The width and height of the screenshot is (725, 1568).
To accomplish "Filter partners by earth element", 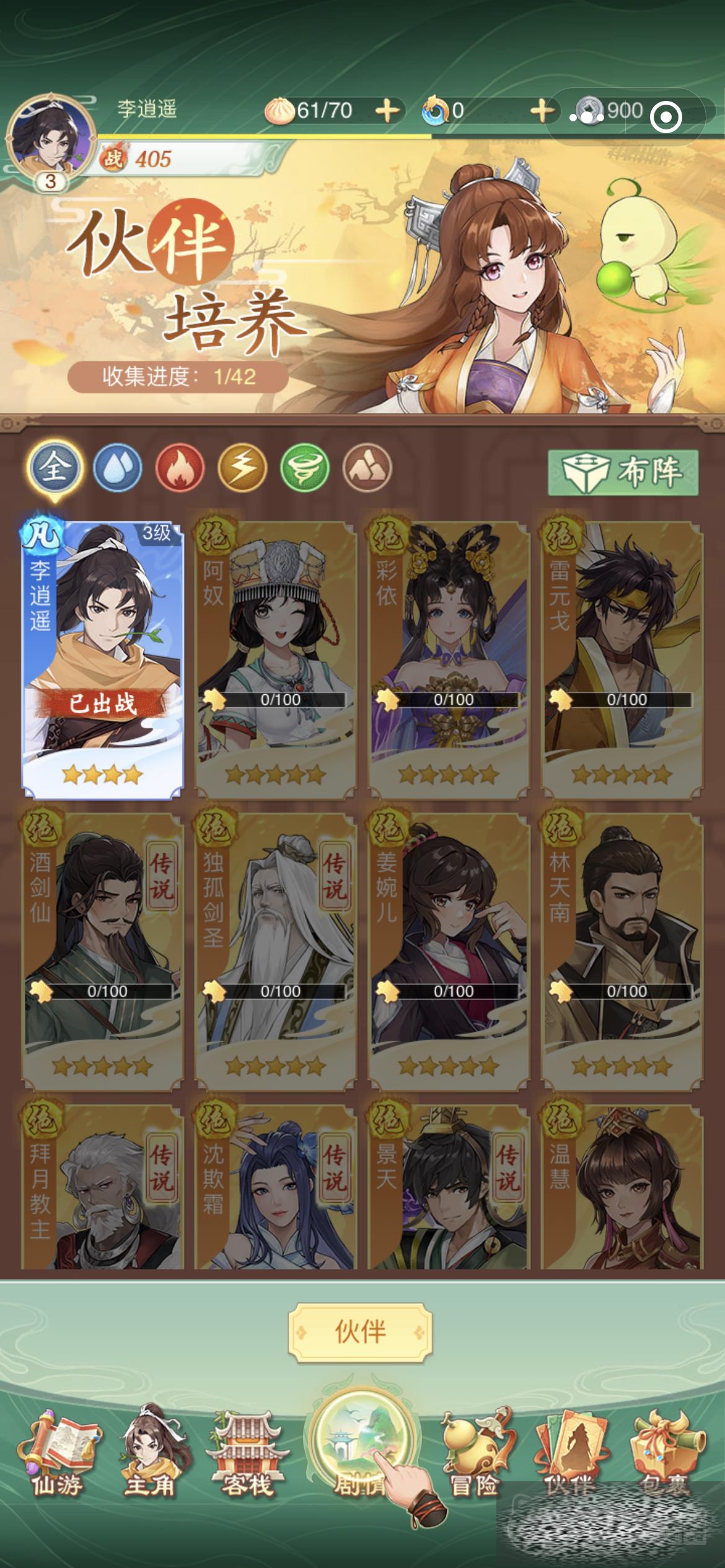I will tap(367, 468).
